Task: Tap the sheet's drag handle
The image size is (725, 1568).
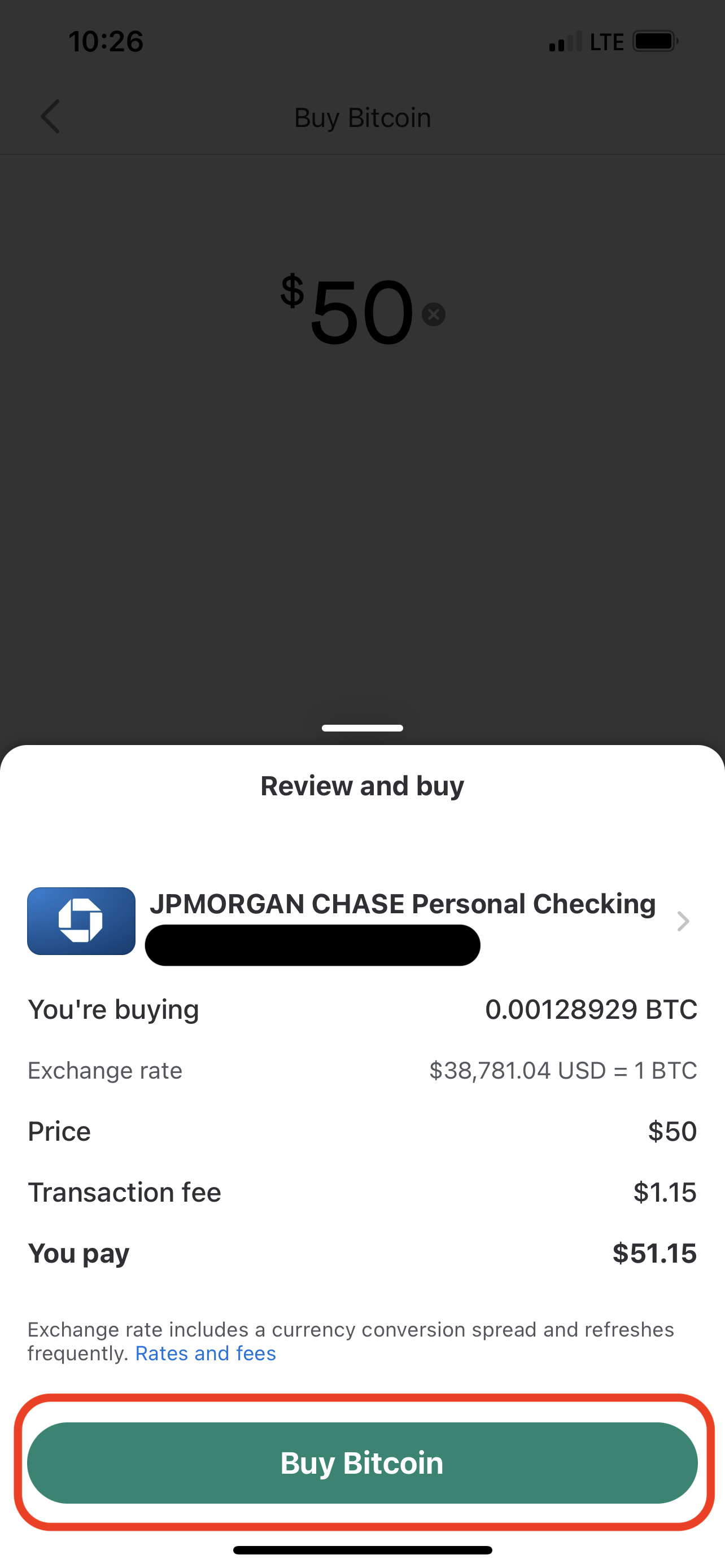Action: (362, 728)
